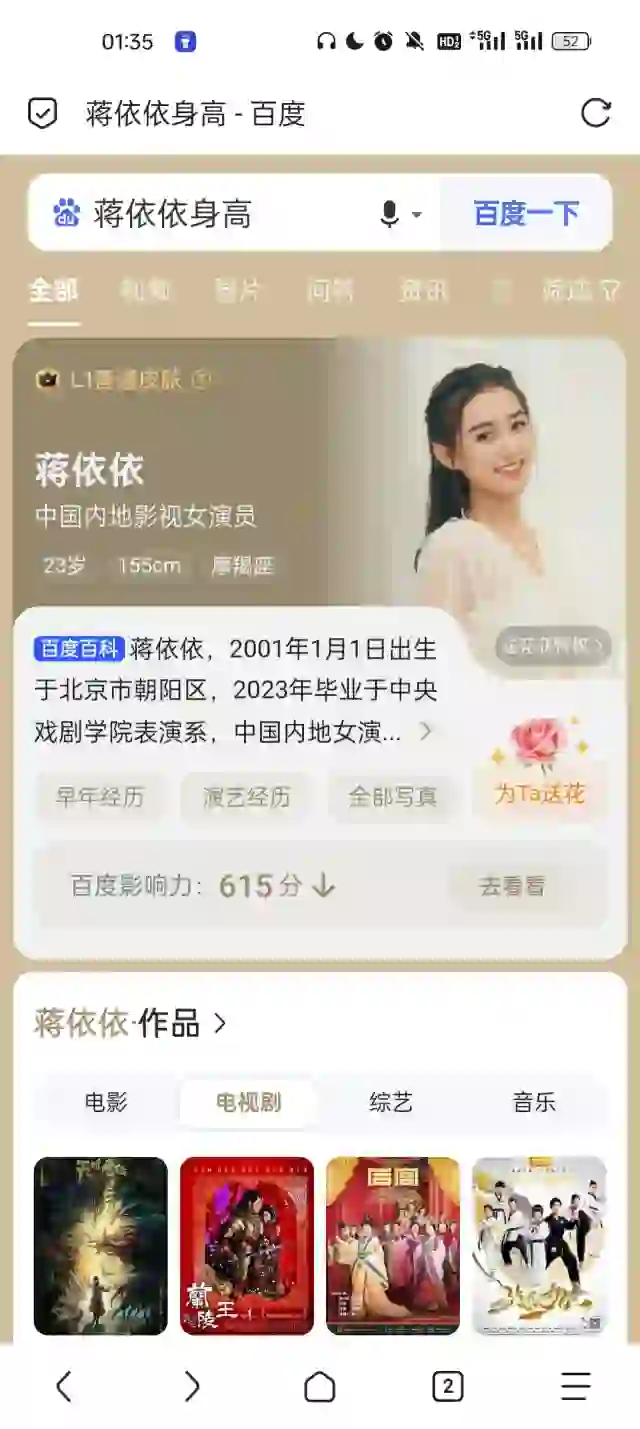Screen dimensions: 640x1429
Task: Start voice search with the microphone icon
Action: point(390,214)
